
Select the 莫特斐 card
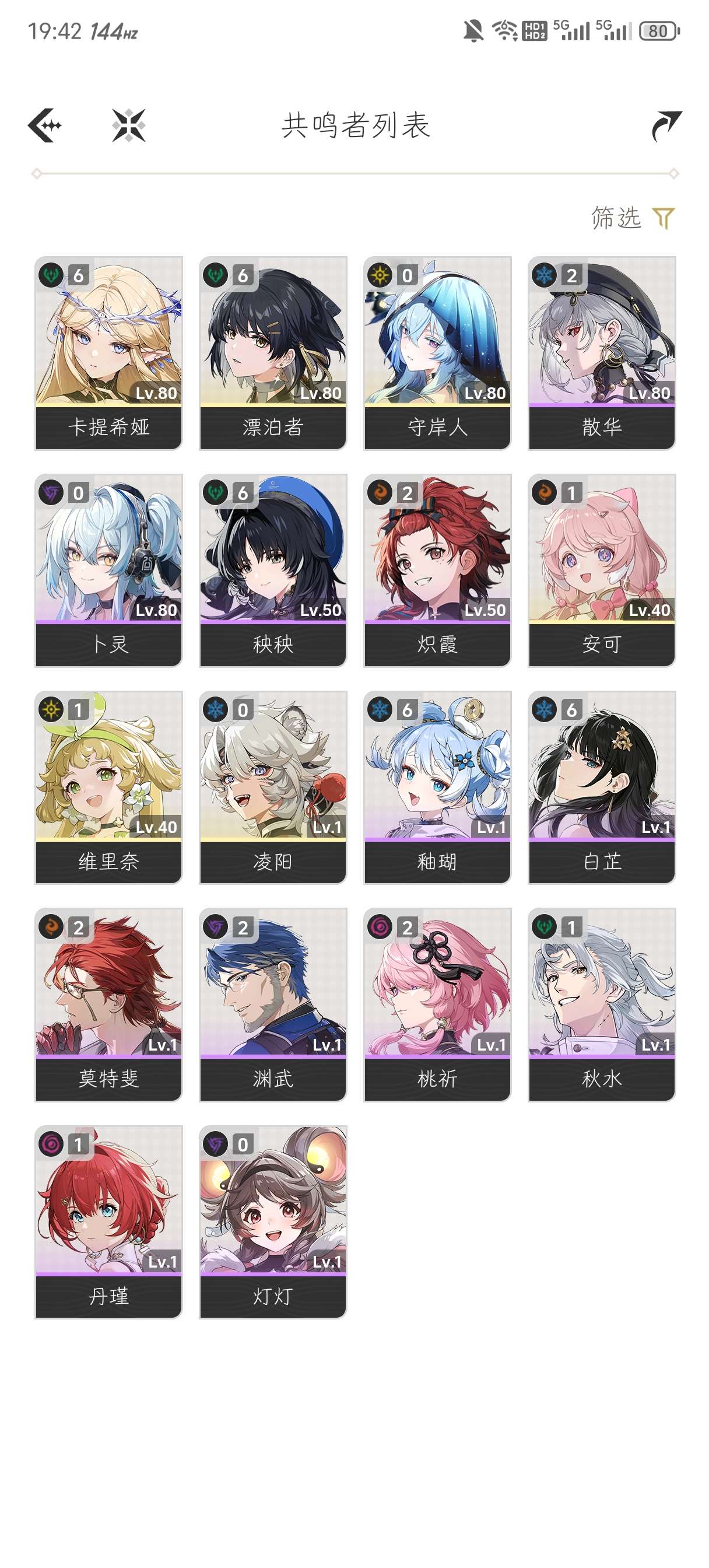click(x=108, y=1005)
